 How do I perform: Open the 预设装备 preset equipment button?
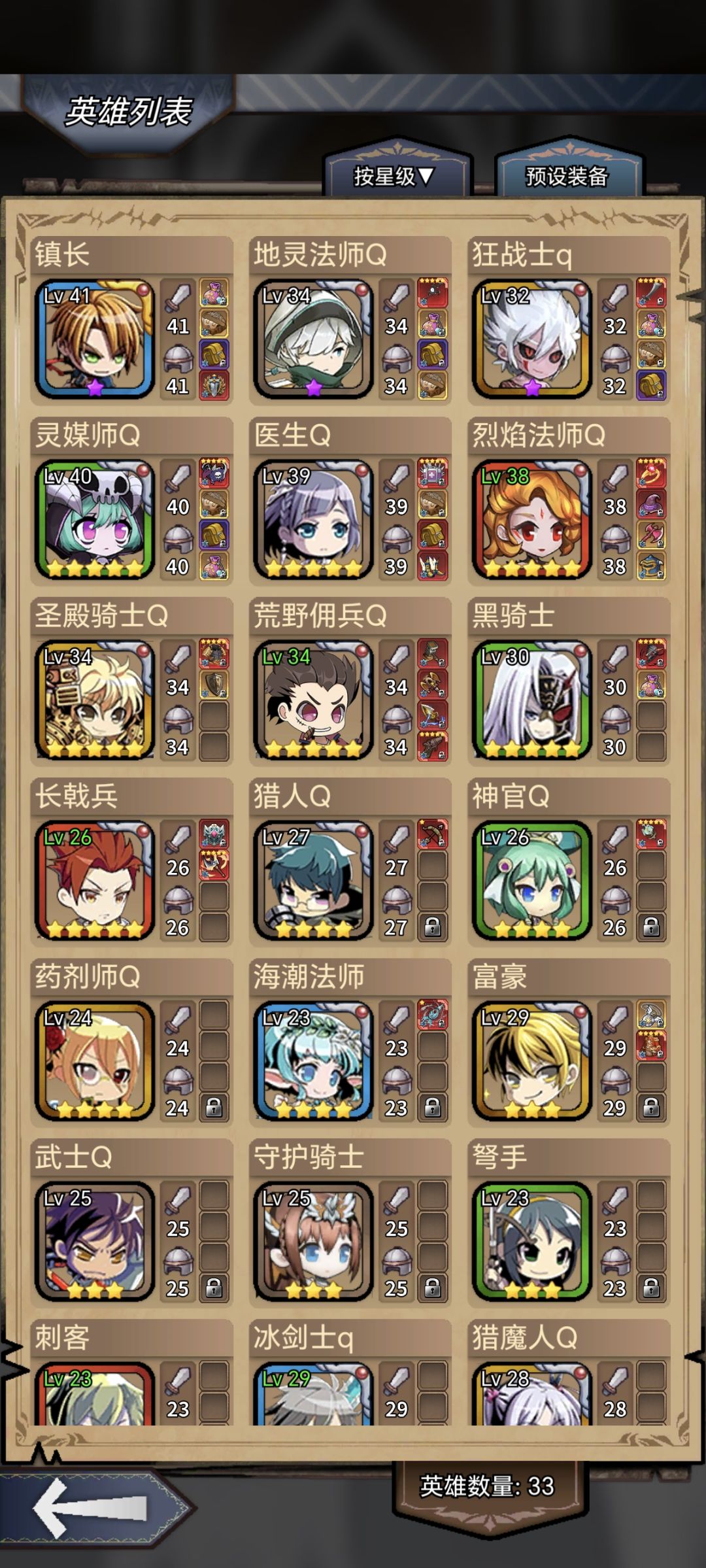click(x=567, y=175)
